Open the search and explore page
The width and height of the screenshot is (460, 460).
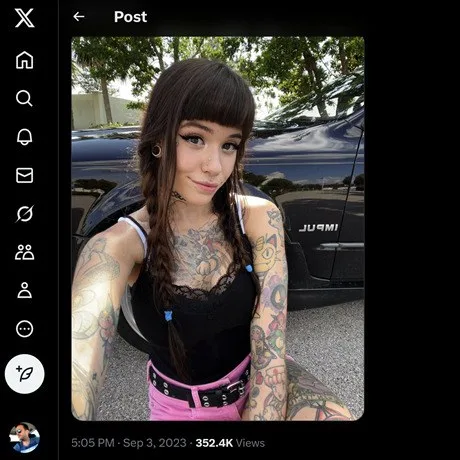(x=24, y=98)
